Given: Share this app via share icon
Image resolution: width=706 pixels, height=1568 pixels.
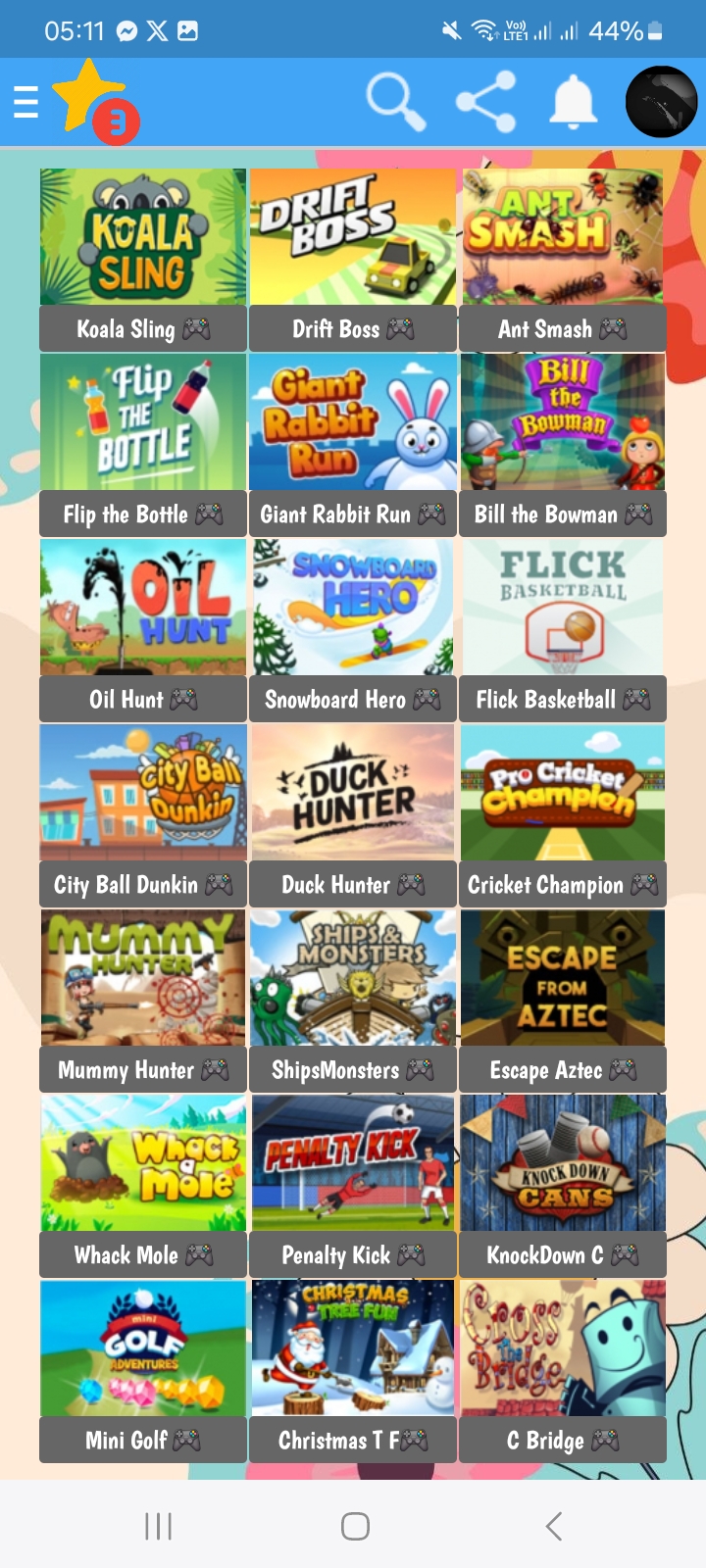Looking at the screenshot, I should pyautogui.click(x=485, y=101).
